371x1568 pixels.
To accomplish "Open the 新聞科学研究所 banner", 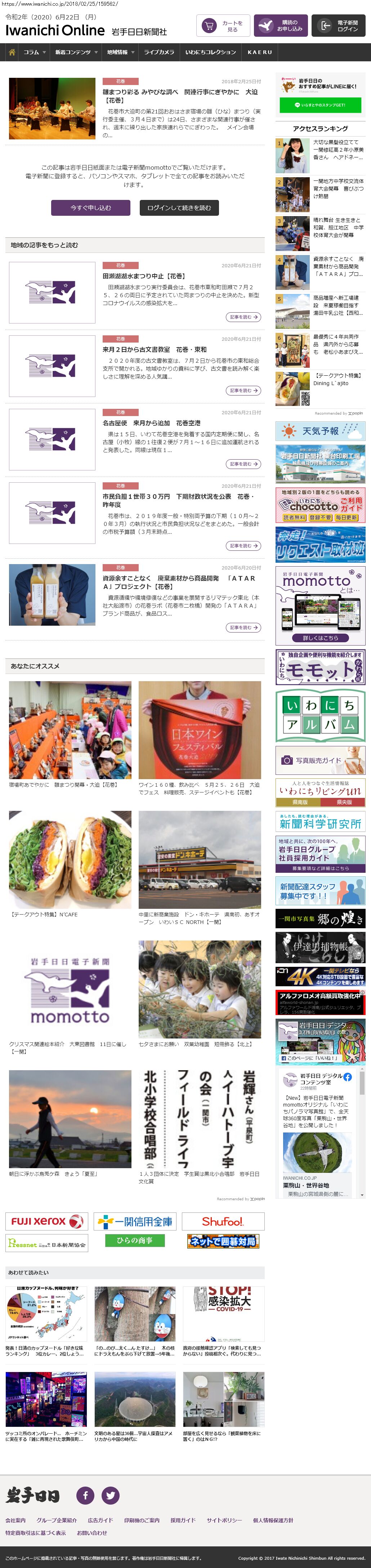I will point(320,823).
